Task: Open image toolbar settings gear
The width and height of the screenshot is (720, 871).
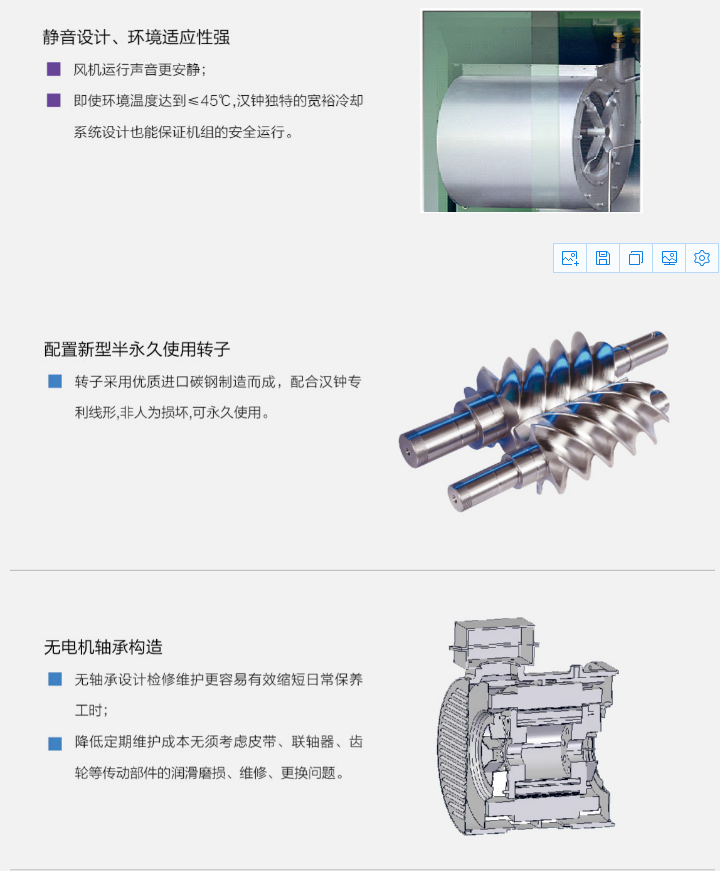Action: pos(702,258)
